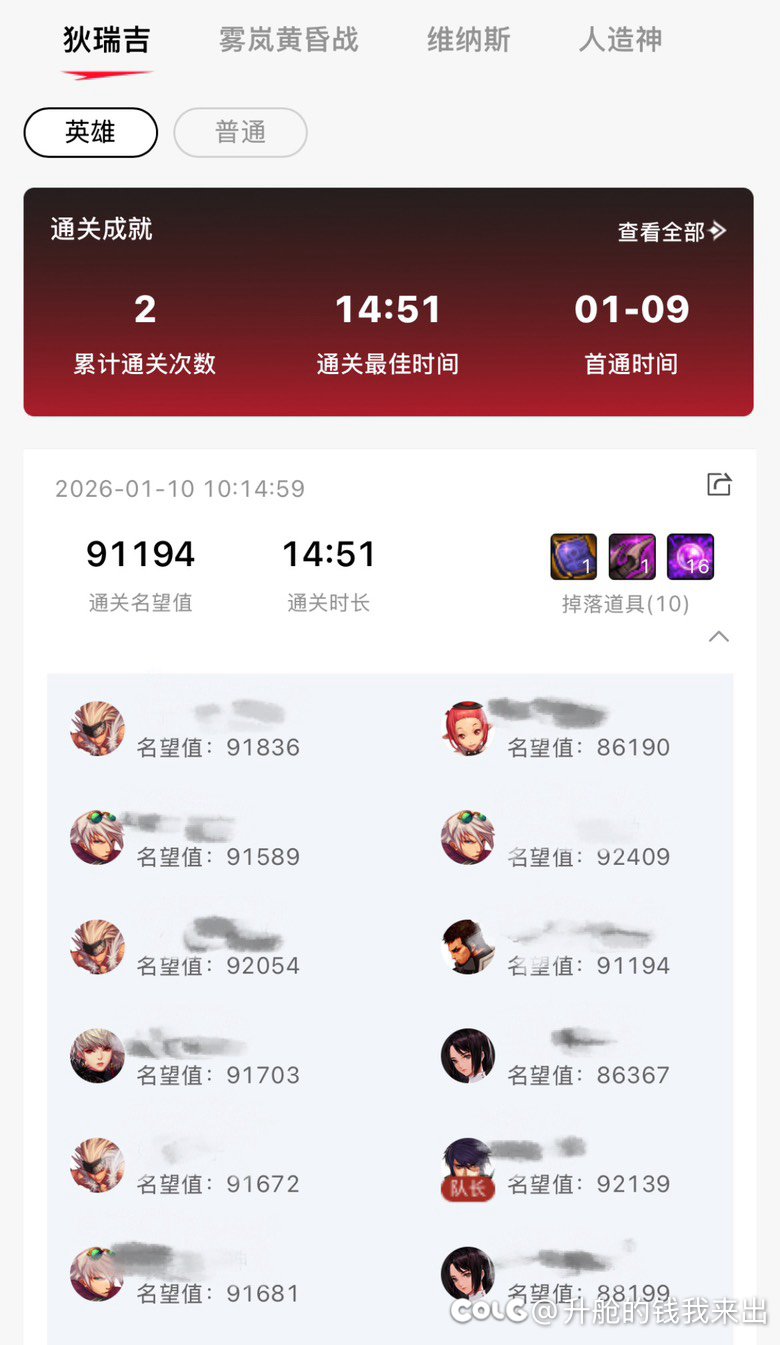
Task: Collapse the team member list
Action: 718,637
